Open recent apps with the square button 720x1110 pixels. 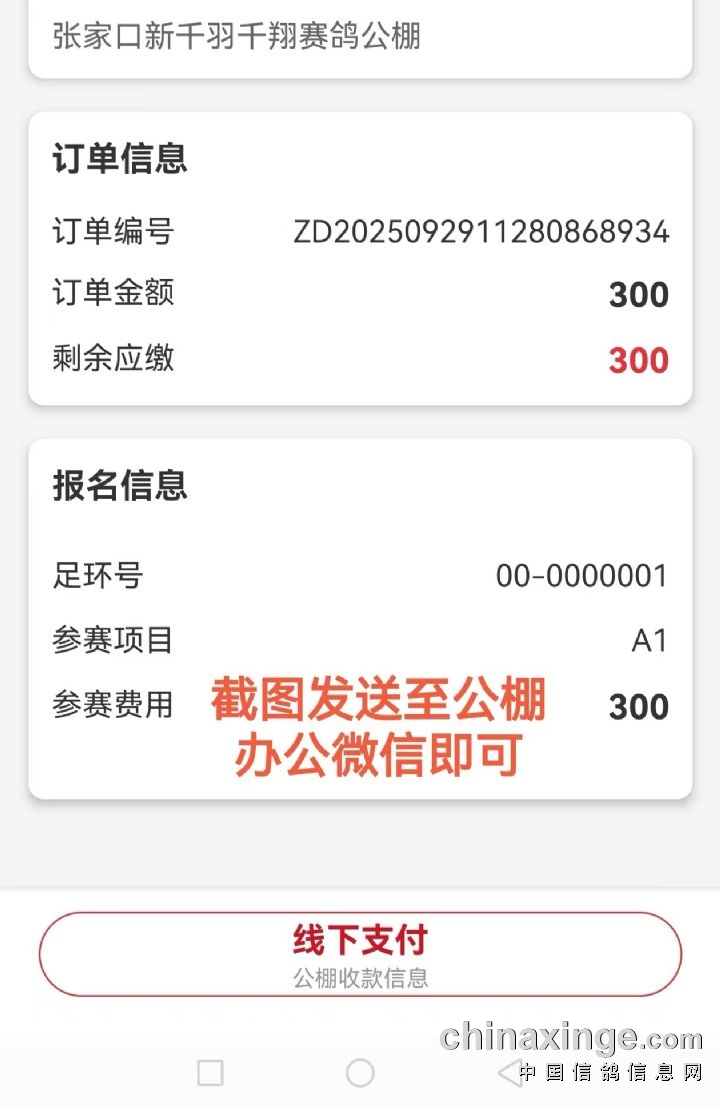point(210,1073)
